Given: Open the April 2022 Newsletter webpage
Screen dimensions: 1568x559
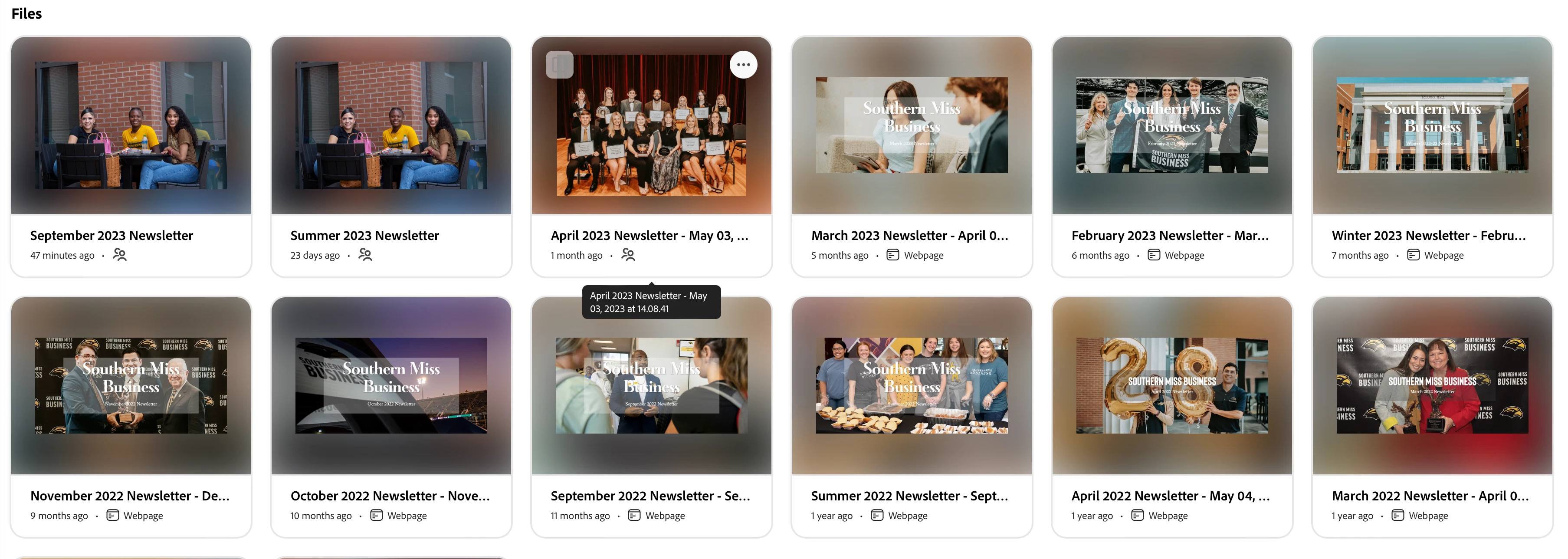Looking at the screenshot, I should click(1172, 385).
